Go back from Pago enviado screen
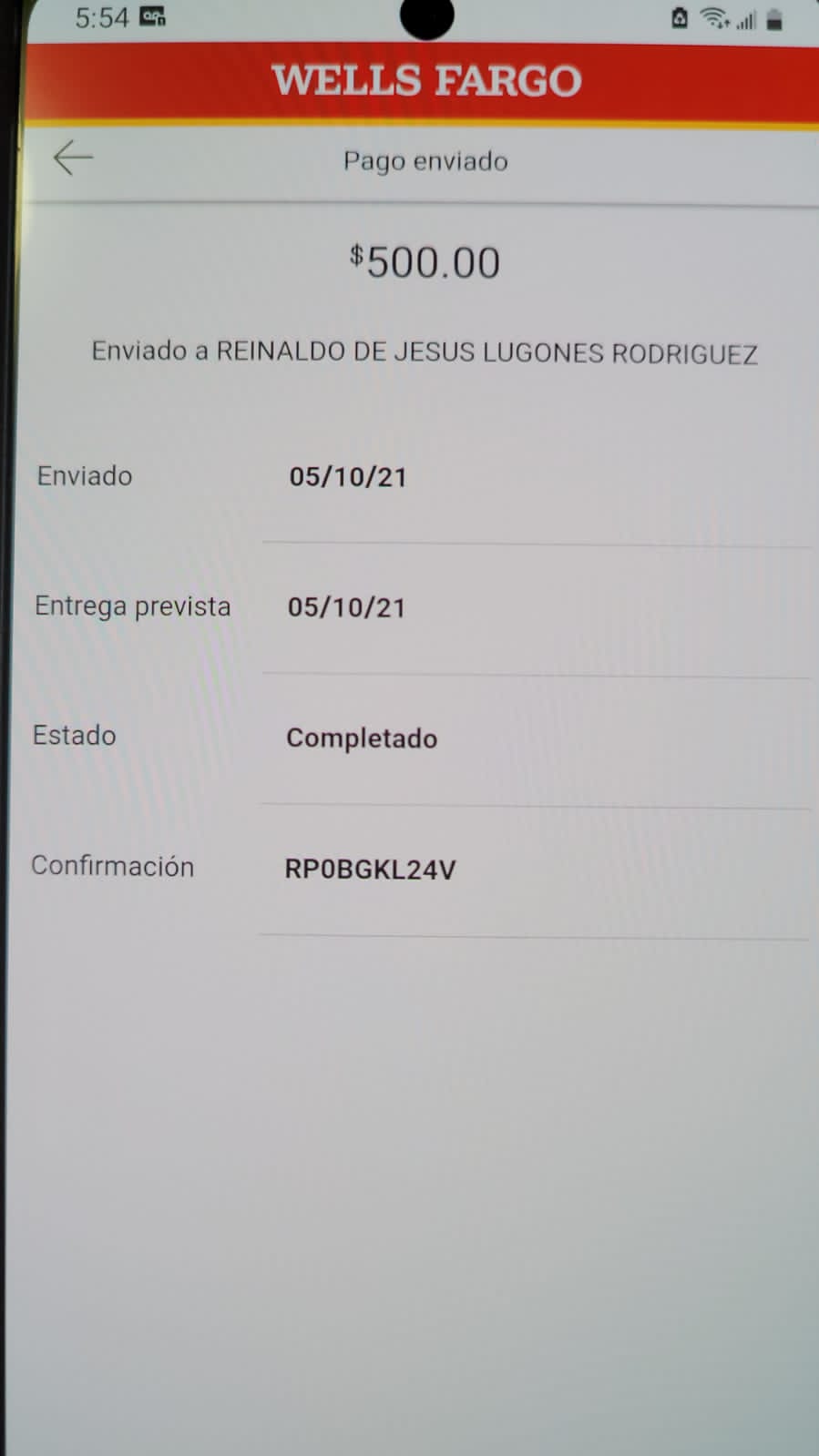Screen dimensions: 819x1456 coord(73,158)
